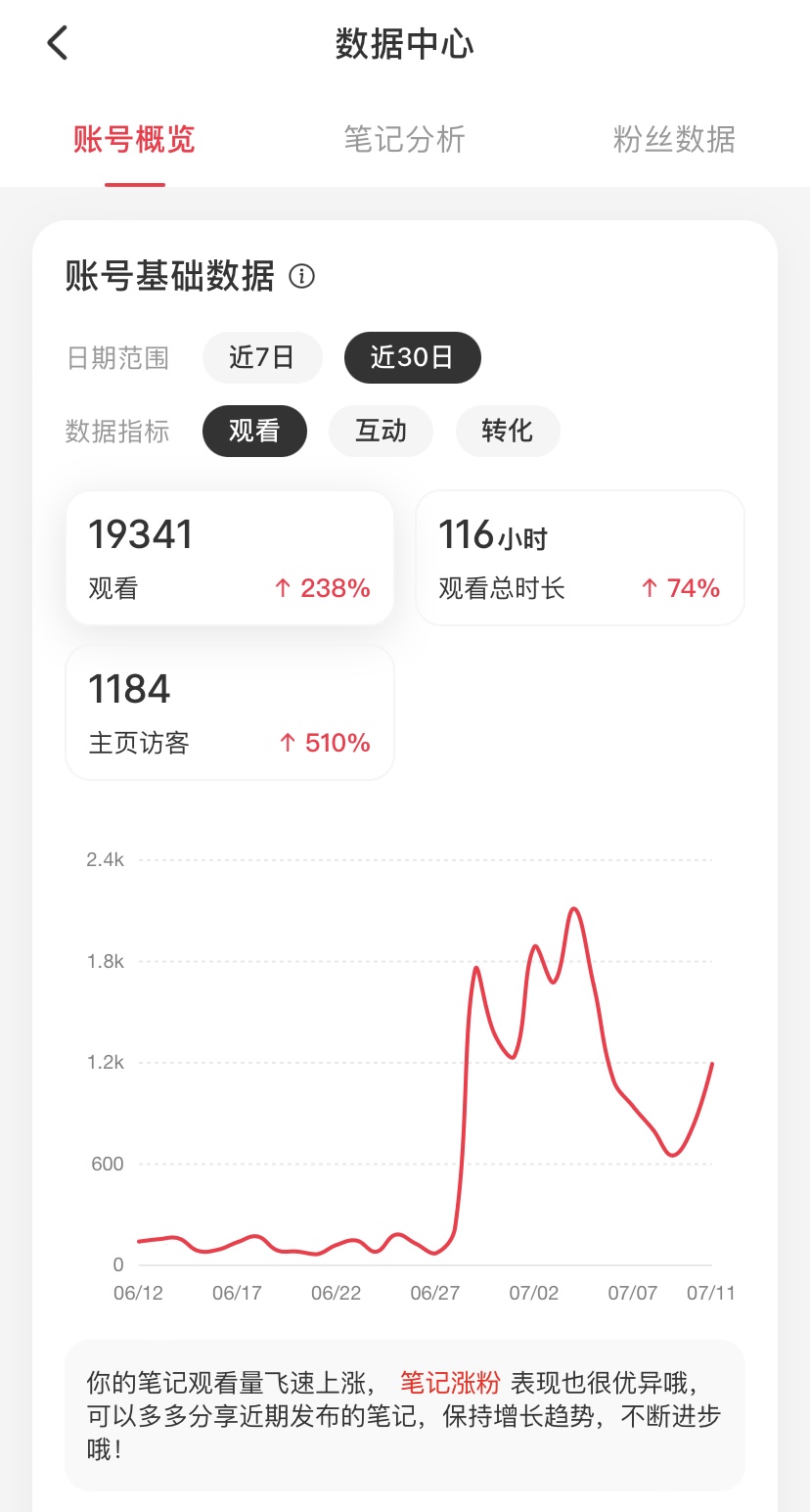The width and height of the screenshot is (810, 1512).
Task: Click the back arrow at top left
Action: point(56,42)
